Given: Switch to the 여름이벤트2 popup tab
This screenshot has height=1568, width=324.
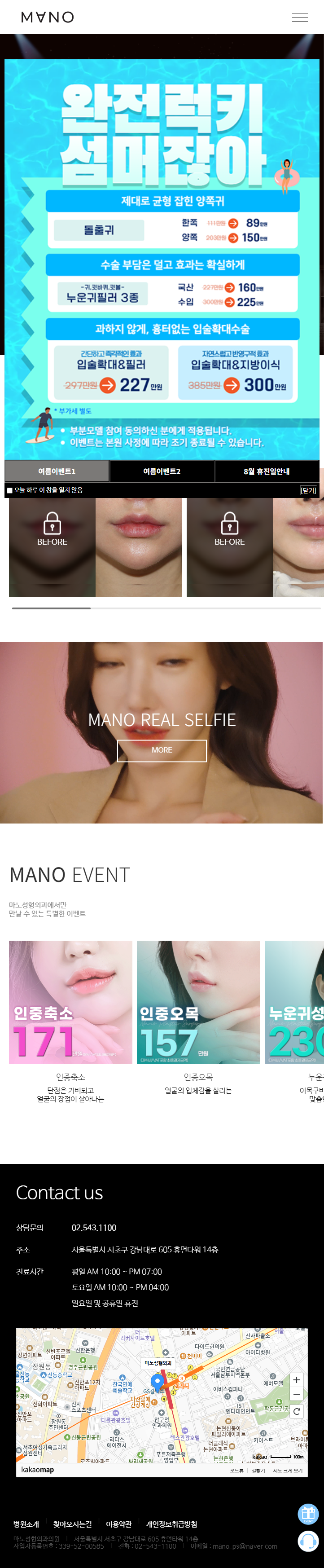Looking at the screenshot, I should (162, 471).
